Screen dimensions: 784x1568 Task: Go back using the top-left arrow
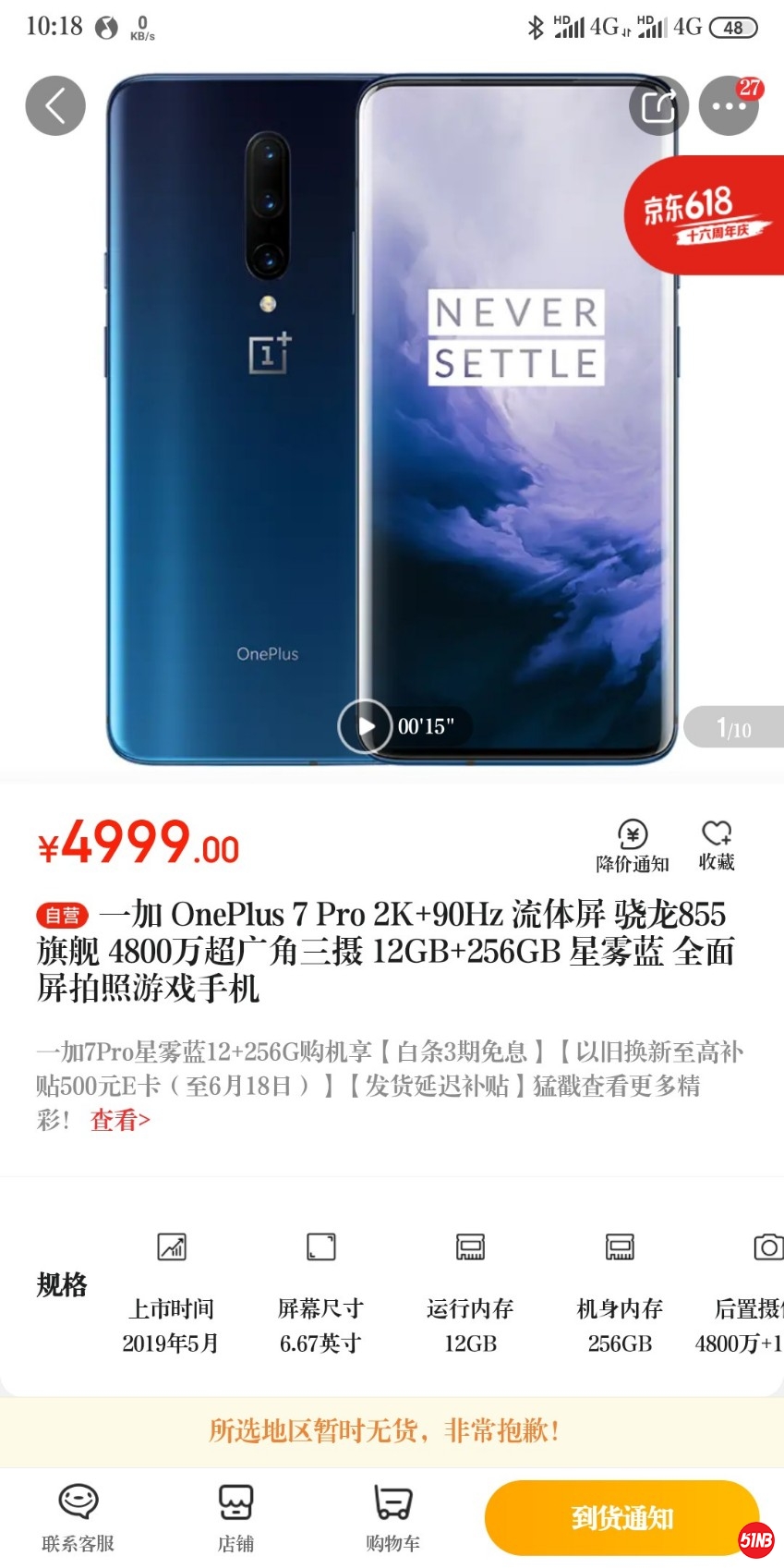coord(55,105)
